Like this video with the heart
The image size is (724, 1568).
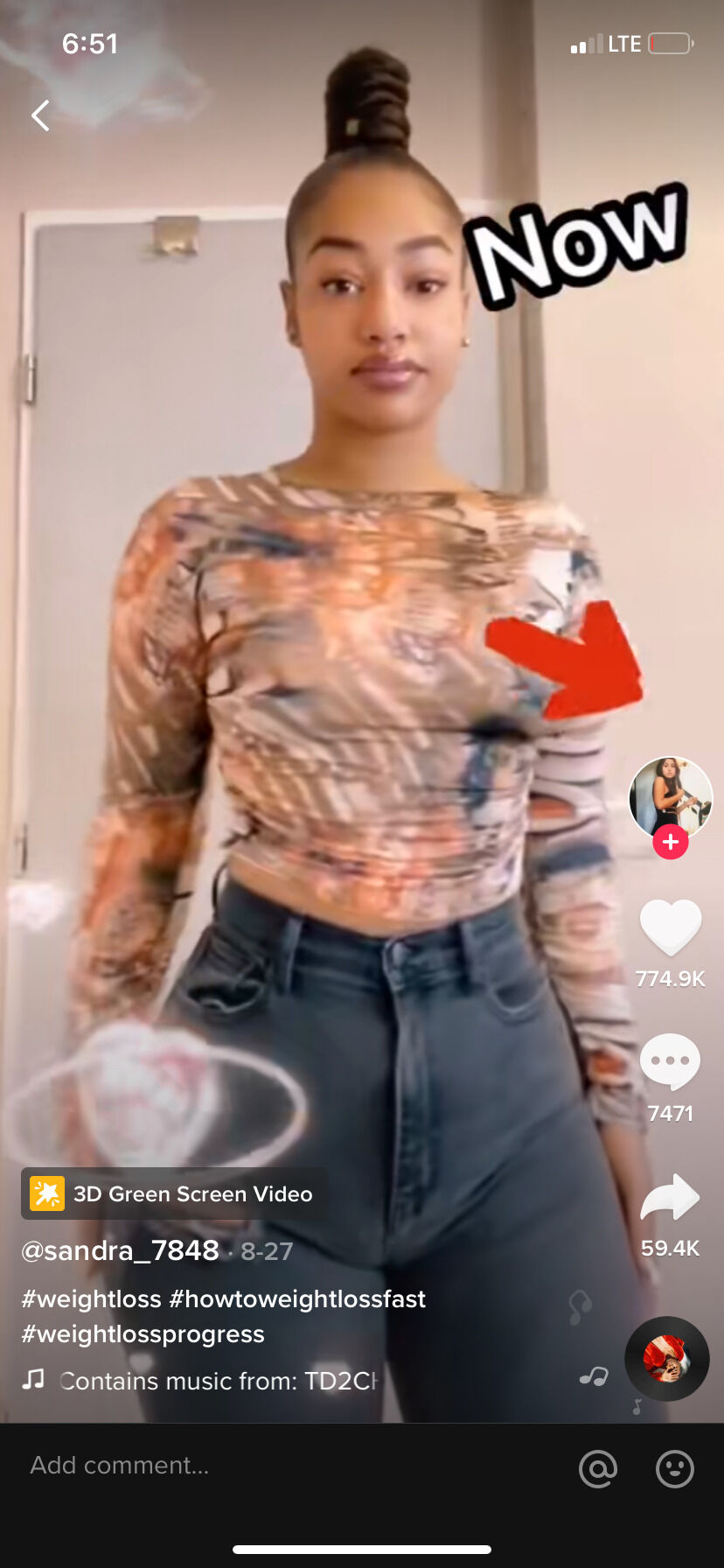point(671,927)
